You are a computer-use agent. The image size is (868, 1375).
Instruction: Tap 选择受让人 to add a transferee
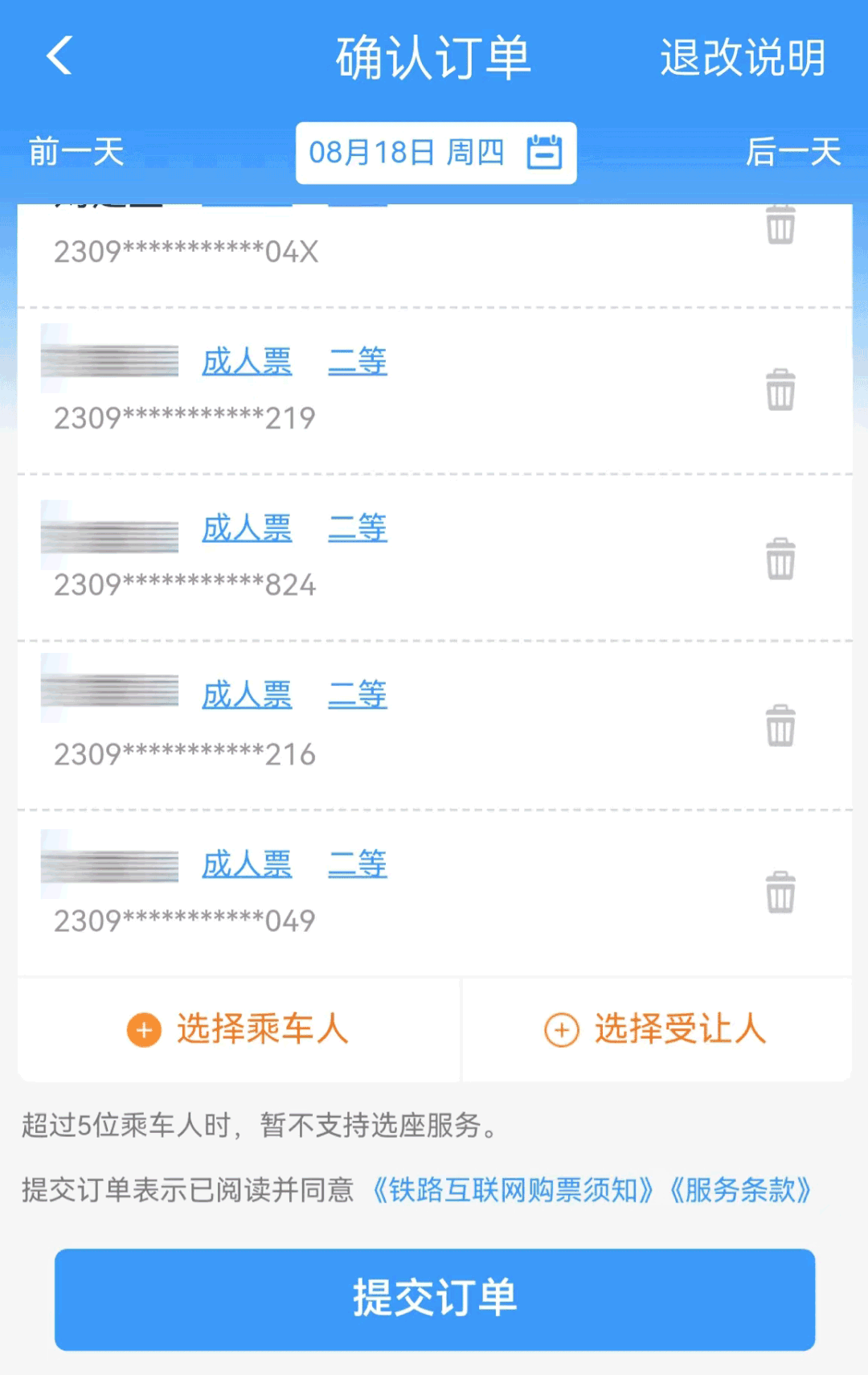click(x=656, y=1029)
